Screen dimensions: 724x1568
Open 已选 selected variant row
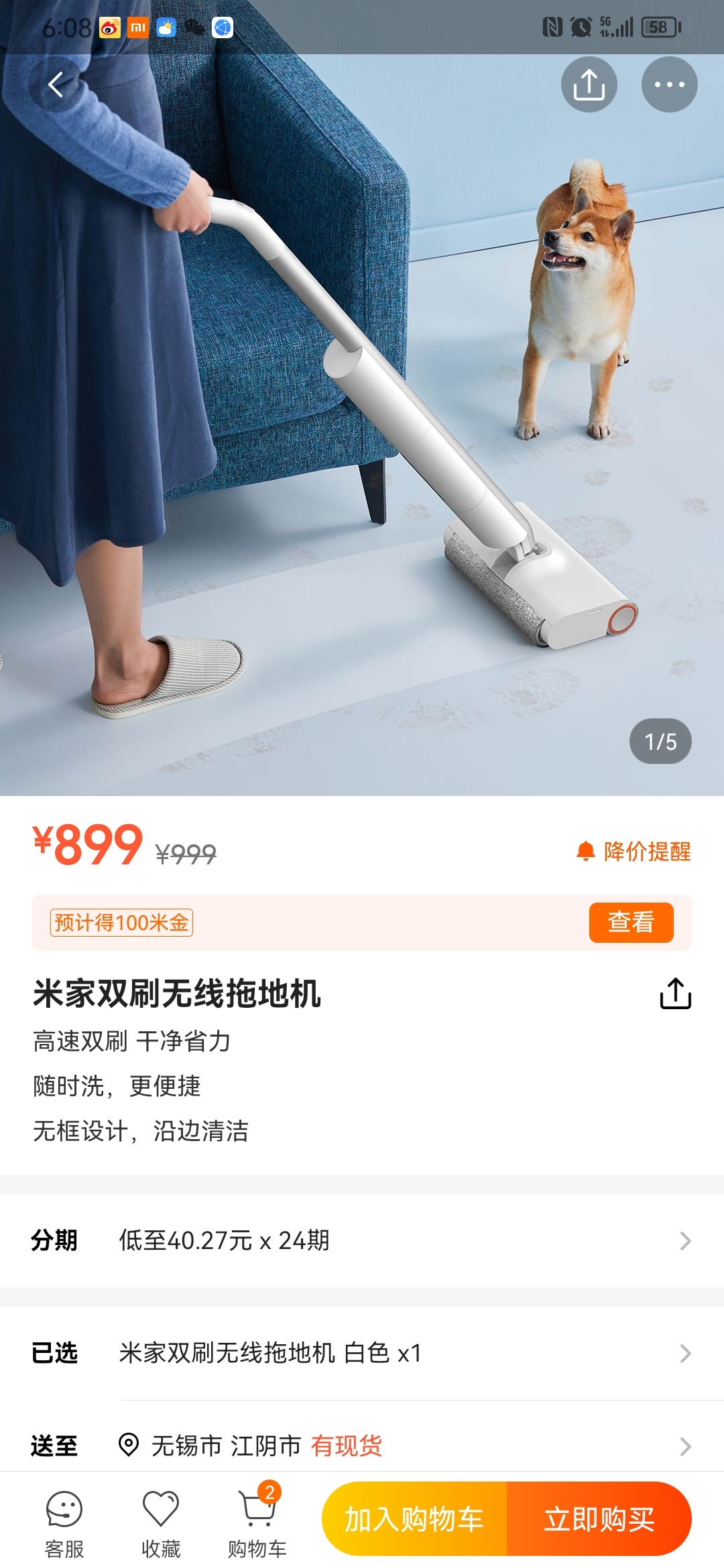[362, 1353]
